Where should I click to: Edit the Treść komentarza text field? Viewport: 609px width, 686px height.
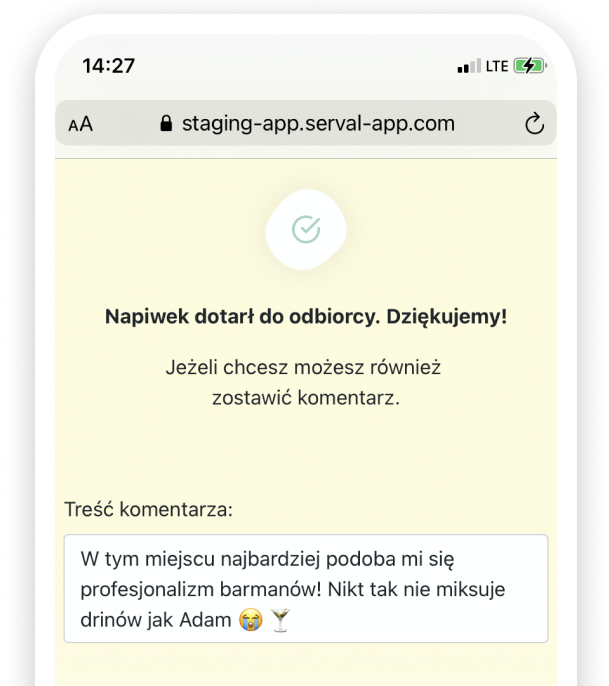(x=305, y=588)
